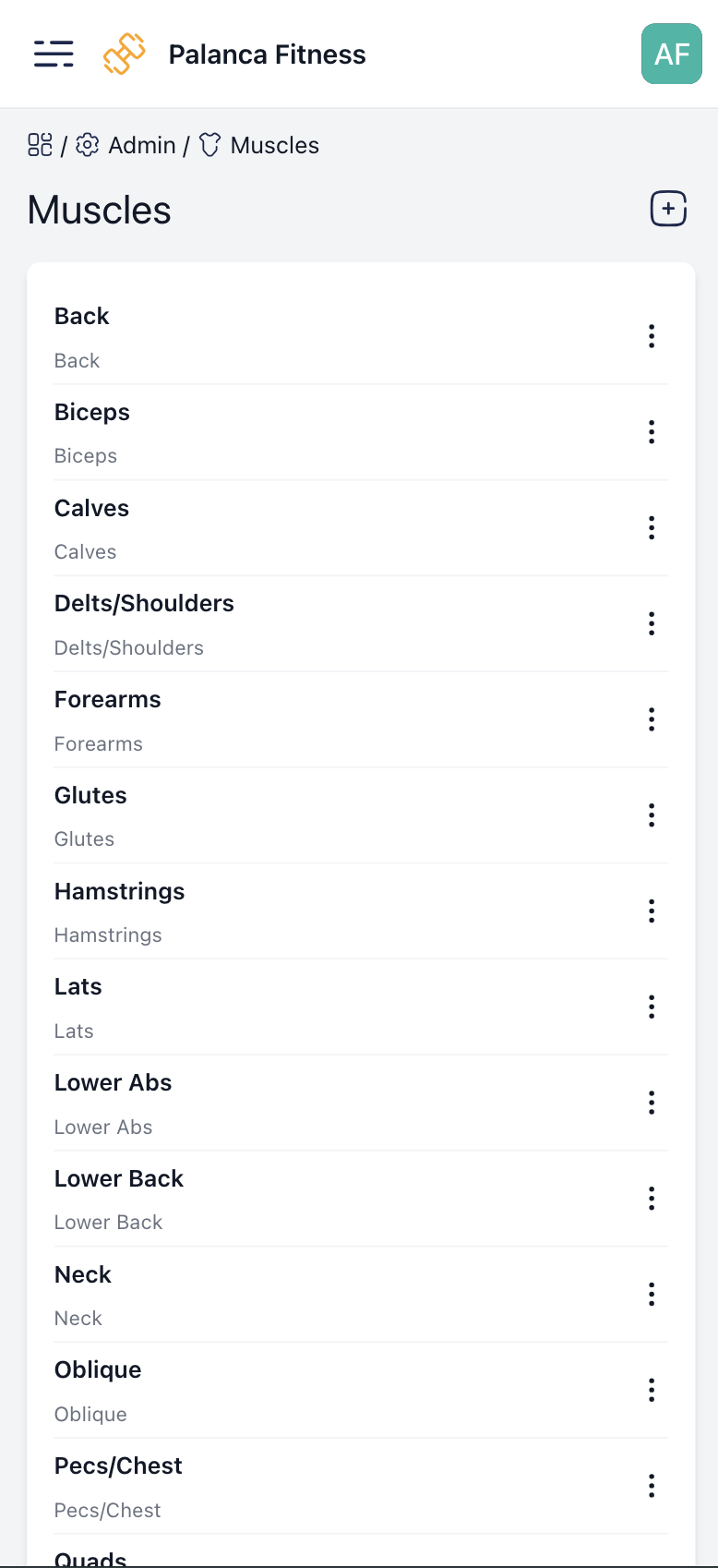718x1568 pixels.
Task: Open Admin via the gear icon in breadcrumb
Action: 87,145
